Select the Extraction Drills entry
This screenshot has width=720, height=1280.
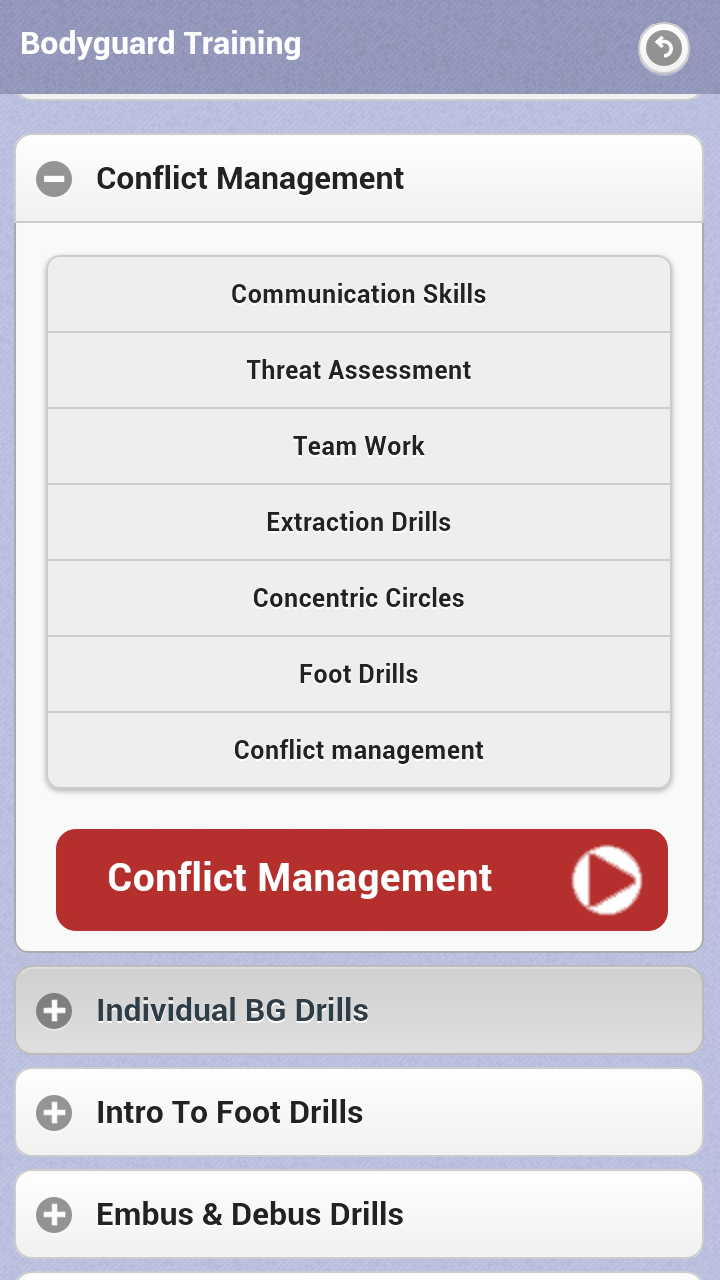[x=358, y=522]
